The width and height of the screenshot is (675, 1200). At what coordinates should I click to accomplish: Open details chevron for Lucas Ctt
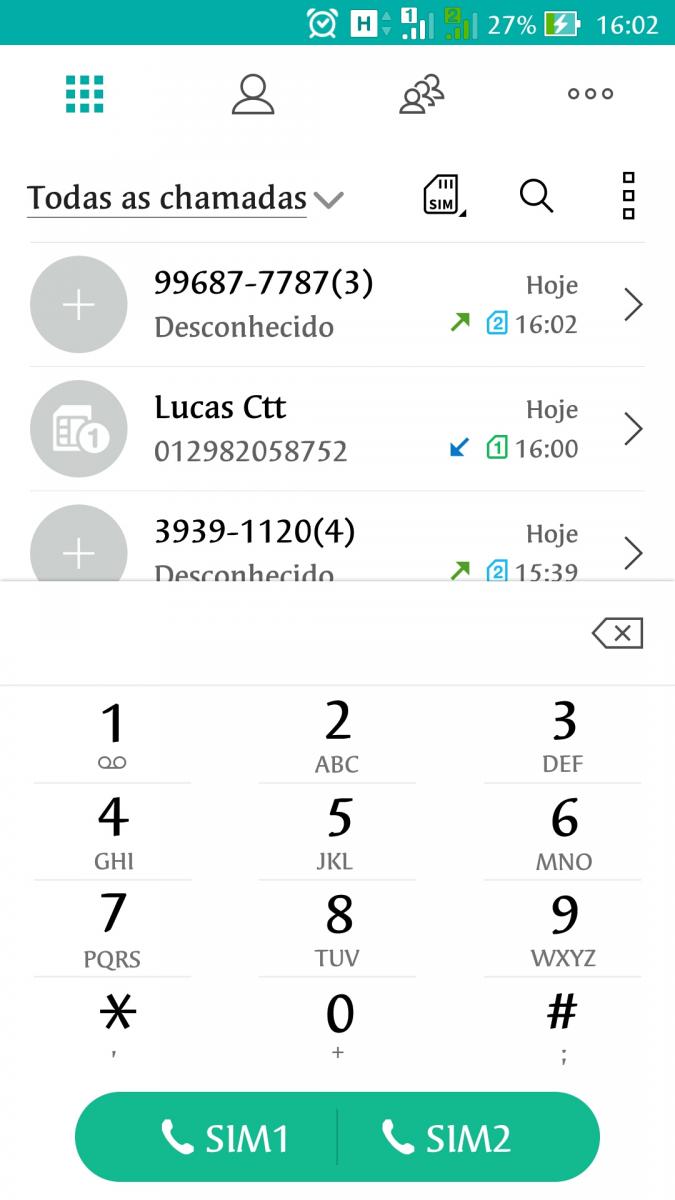coord(633,429)
